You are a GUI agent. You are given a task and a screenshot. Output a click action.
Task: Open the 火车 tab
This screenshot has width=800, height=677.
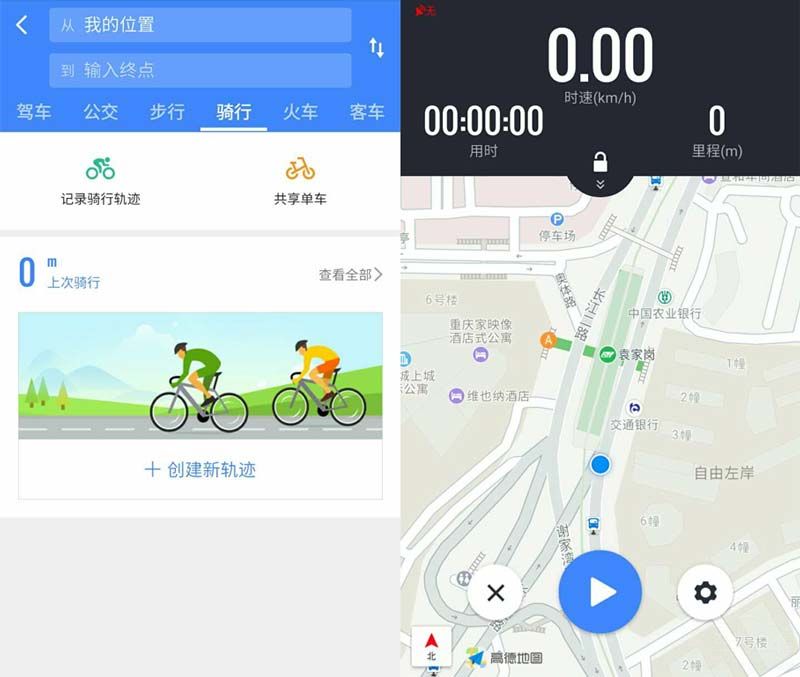click(300, 112)
